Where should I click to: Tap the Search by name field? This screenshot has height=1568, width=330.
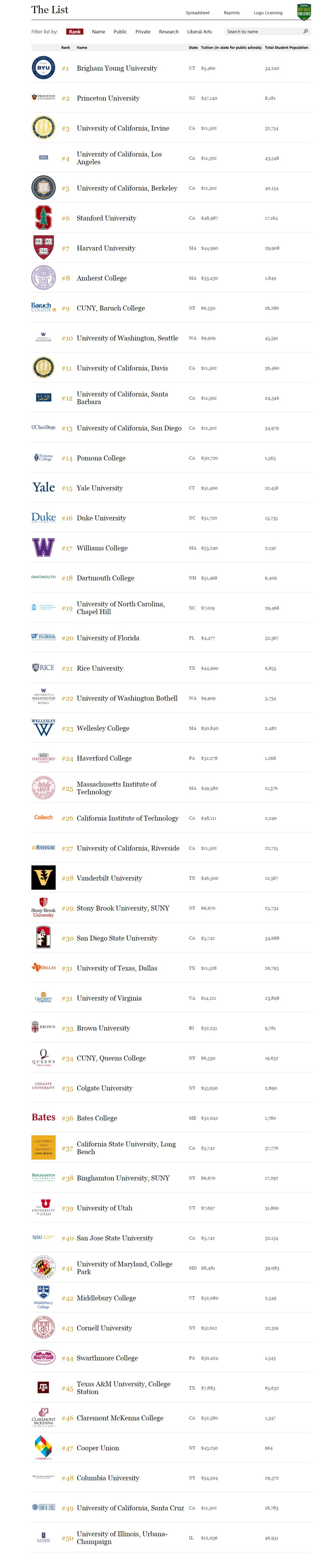pyautogui.click(x=262, y=32)
